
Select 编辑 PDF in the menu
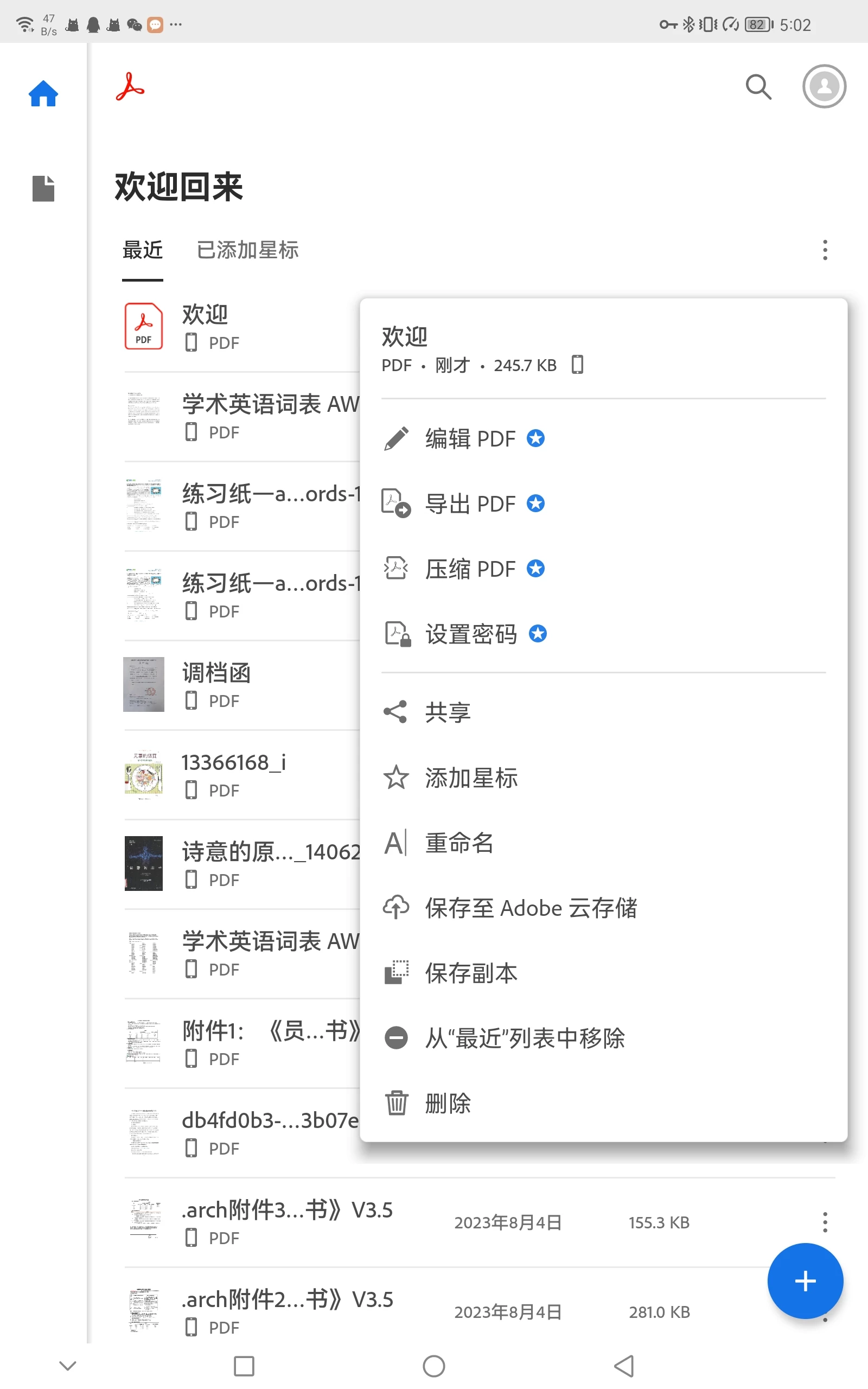(x=470, y=439)
